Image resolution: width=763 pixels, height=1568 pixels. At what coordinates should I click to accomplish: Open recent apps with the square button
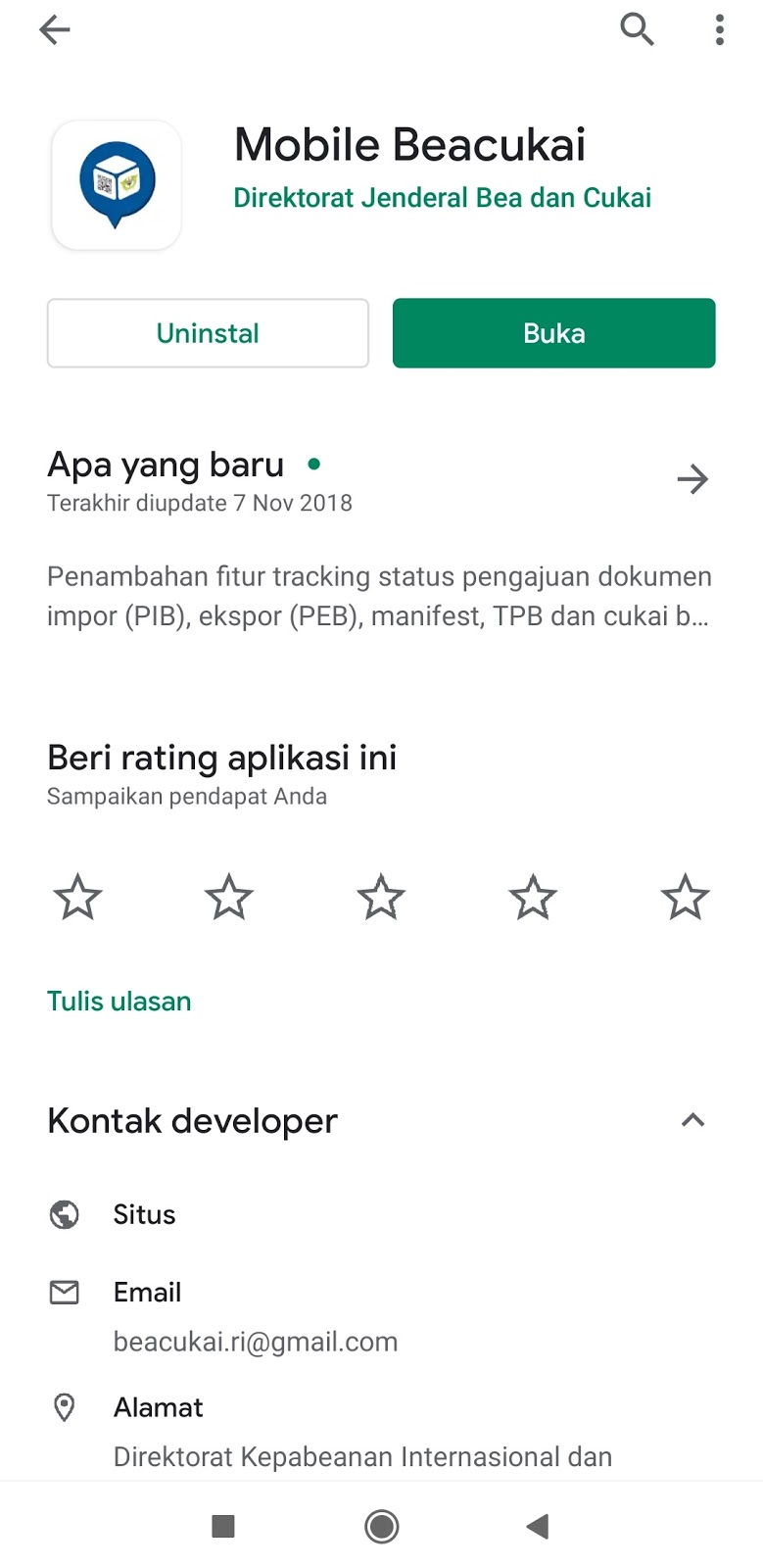click(x=223, y=1526)
